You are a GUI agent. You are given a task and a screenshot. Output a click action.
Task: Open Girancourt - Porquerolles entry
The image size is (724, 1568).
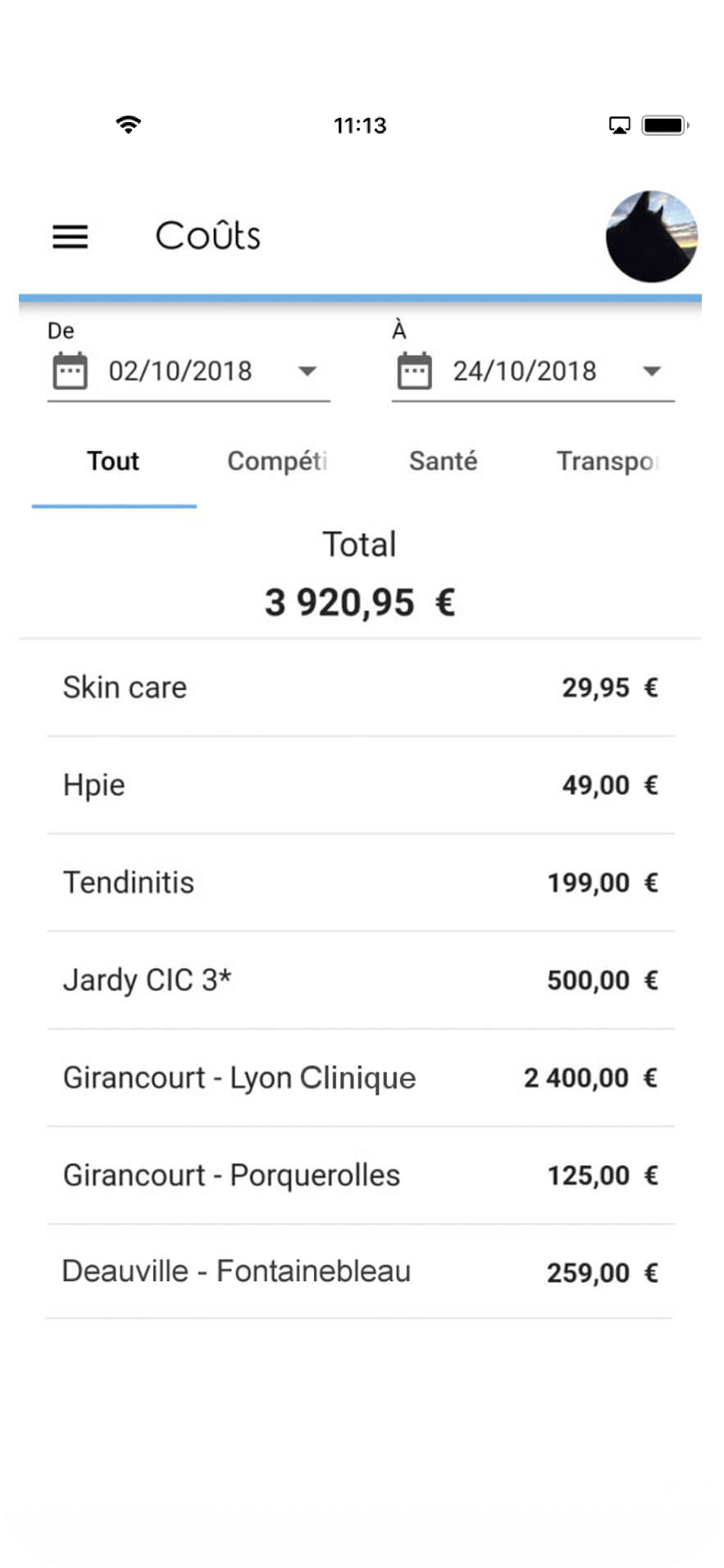[361, 1175]
